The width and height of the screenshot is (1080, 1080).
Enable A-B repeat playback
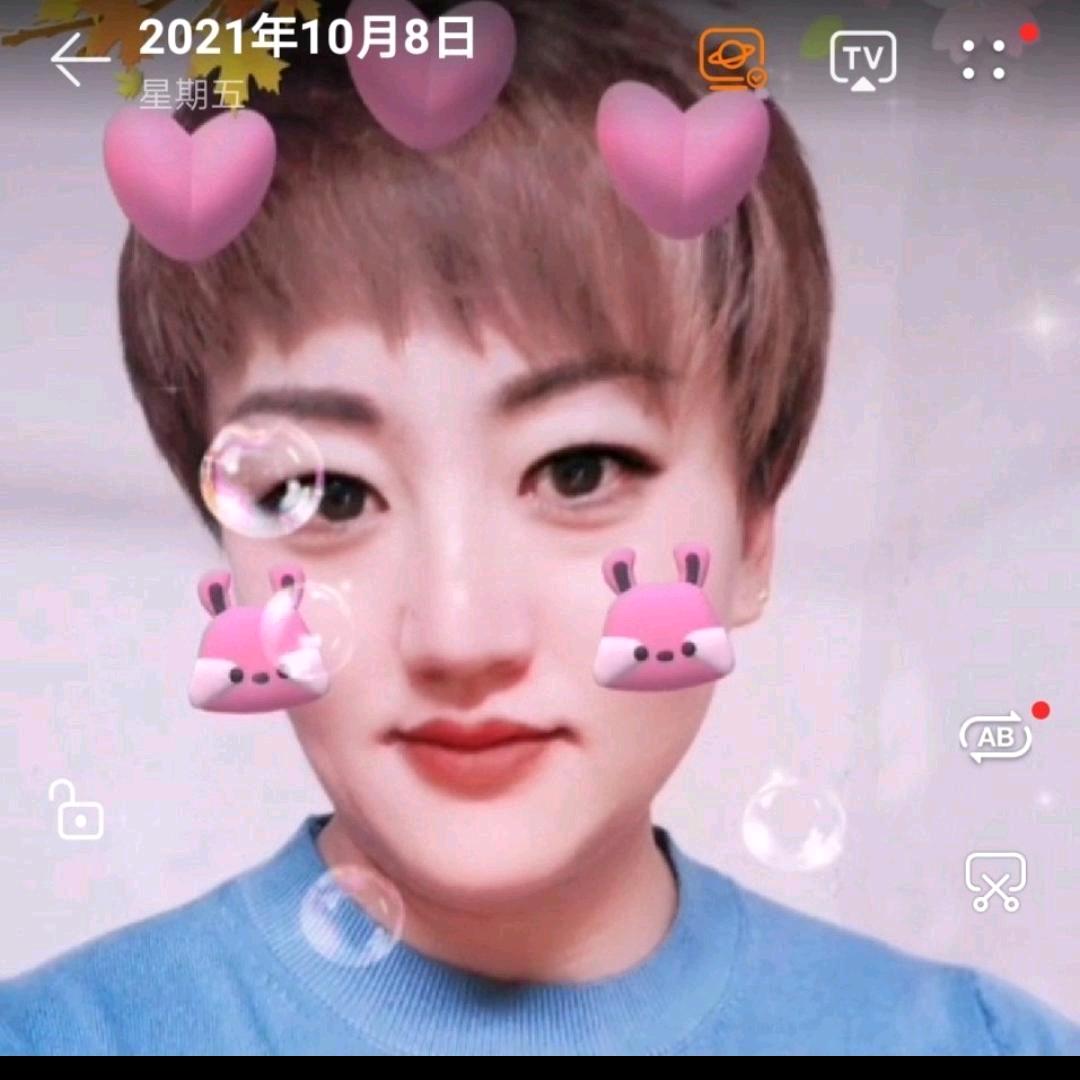click(x=995, y=738)
